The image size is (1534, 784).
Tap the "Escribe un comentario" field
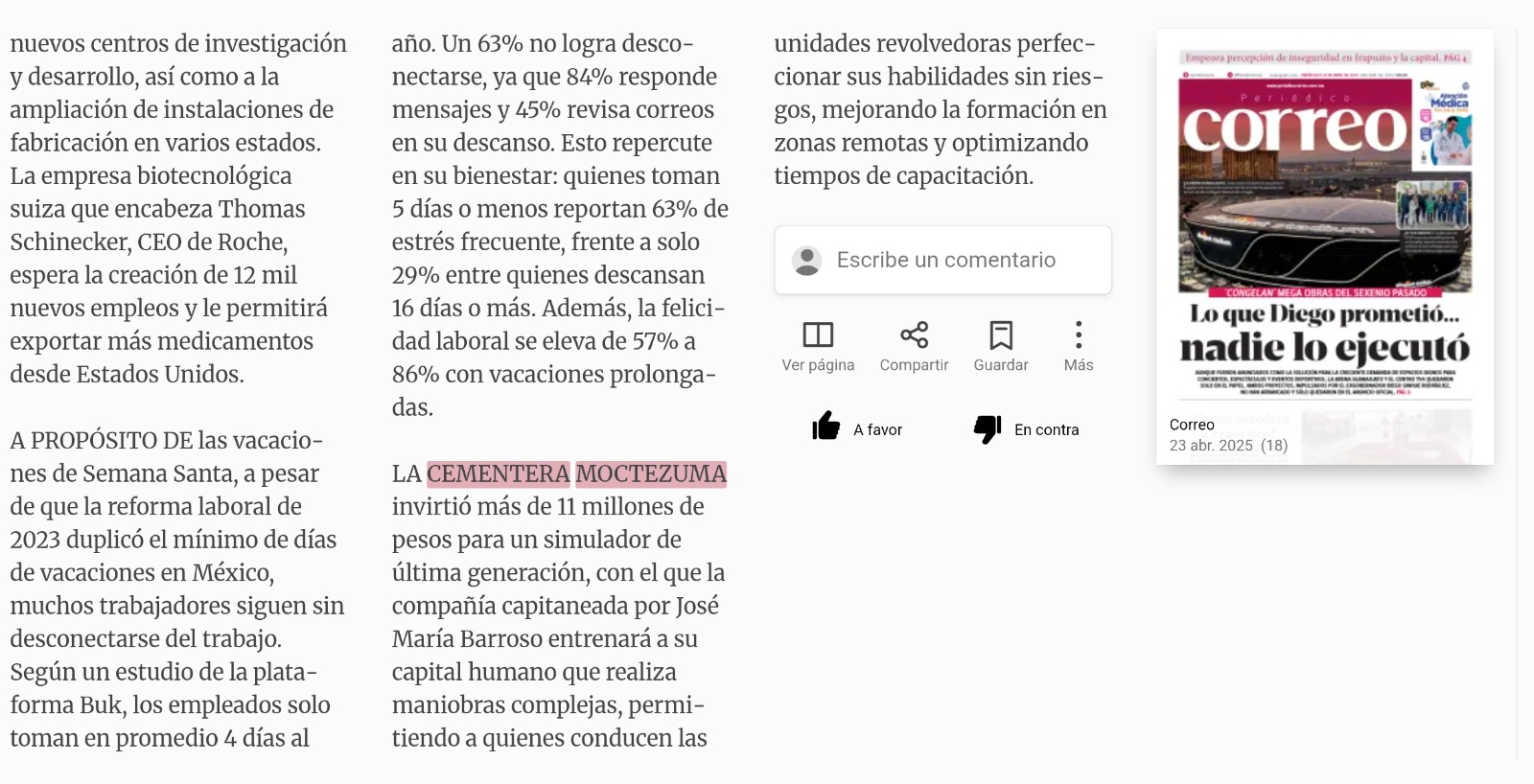[x=942, y=260]
